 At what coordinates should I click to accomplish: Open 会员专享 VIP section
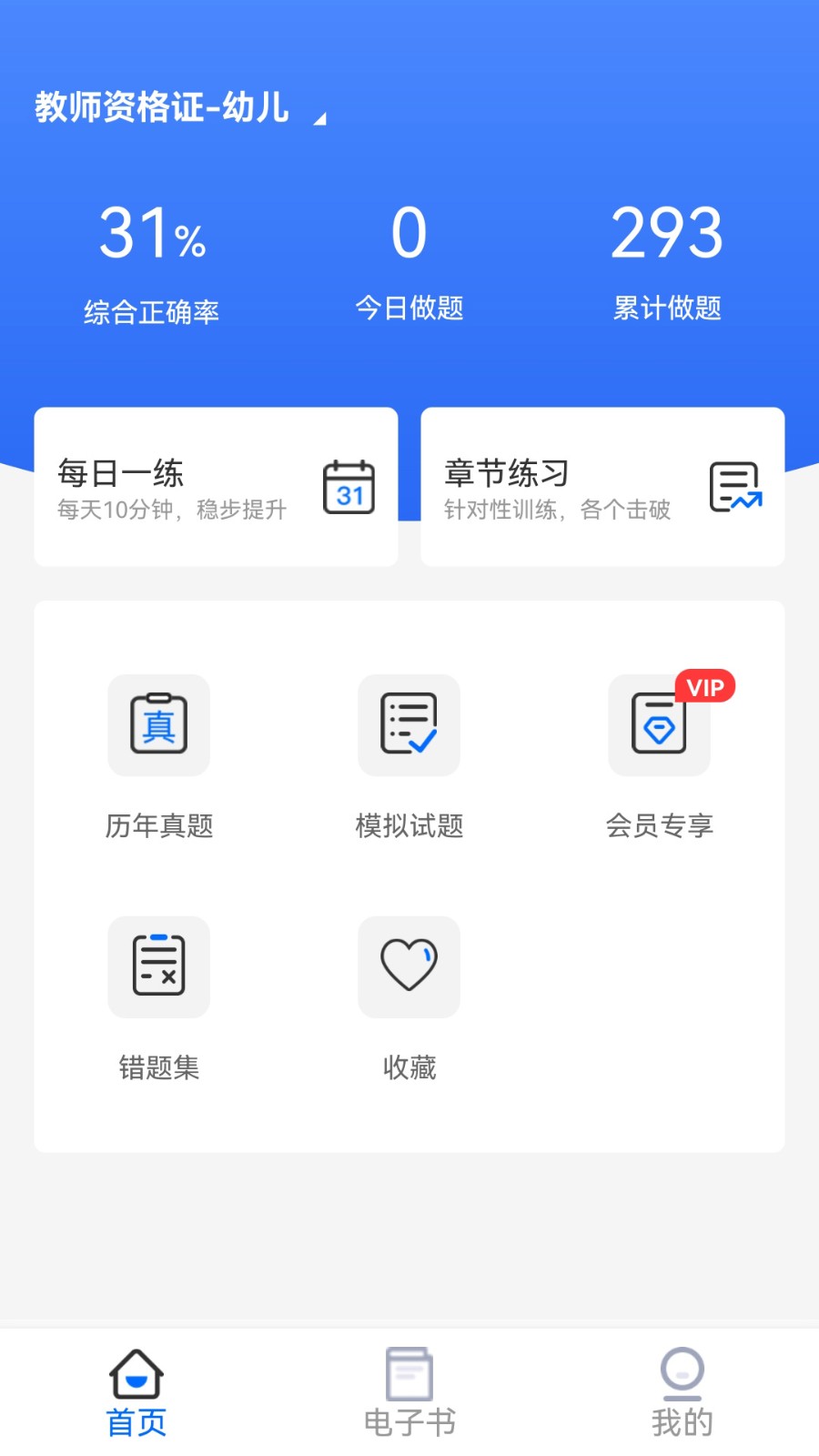660,756
